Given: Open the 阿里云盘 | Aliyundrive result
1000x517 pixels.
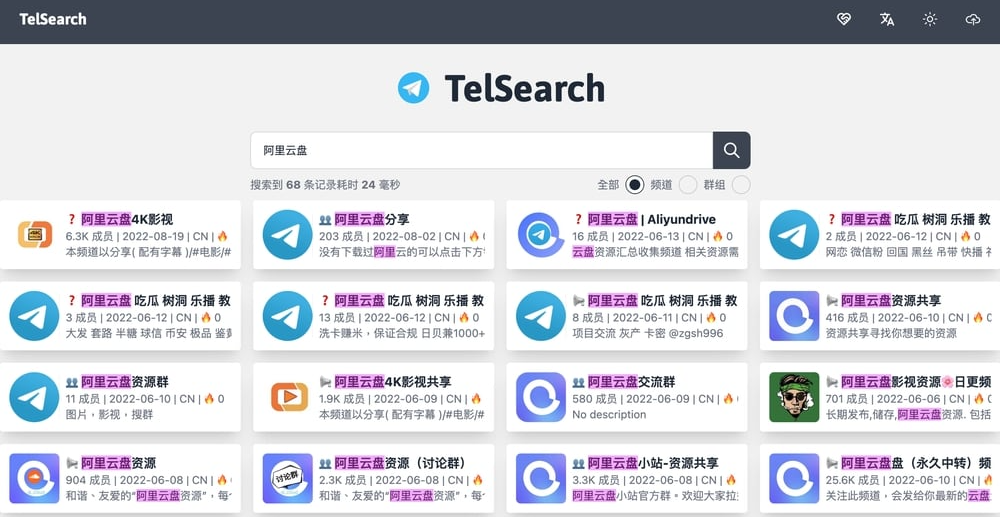Looking at the screenshot, I should 626,235.
